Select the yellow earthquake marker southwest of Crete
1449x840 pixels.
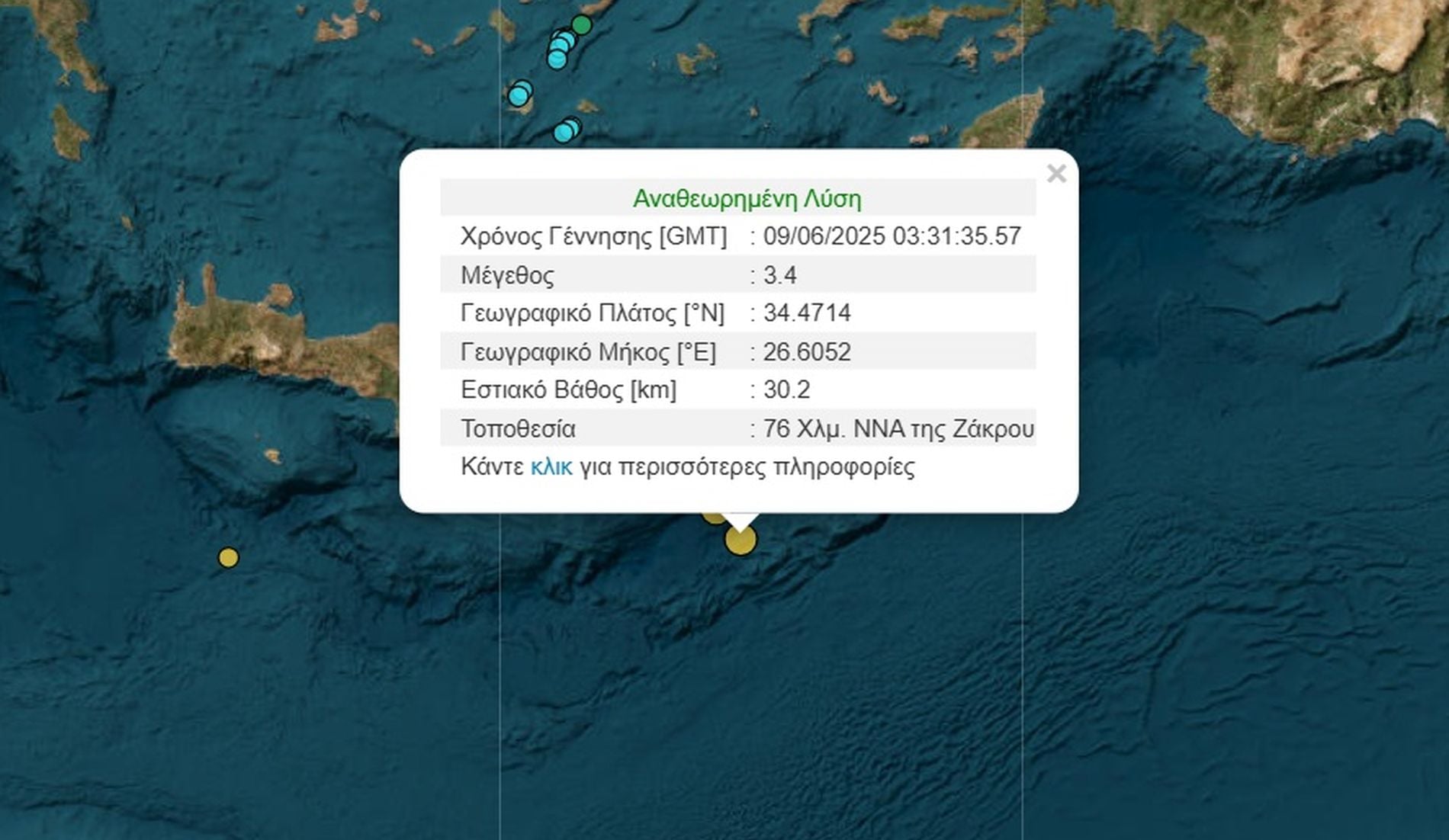(228, 558)
